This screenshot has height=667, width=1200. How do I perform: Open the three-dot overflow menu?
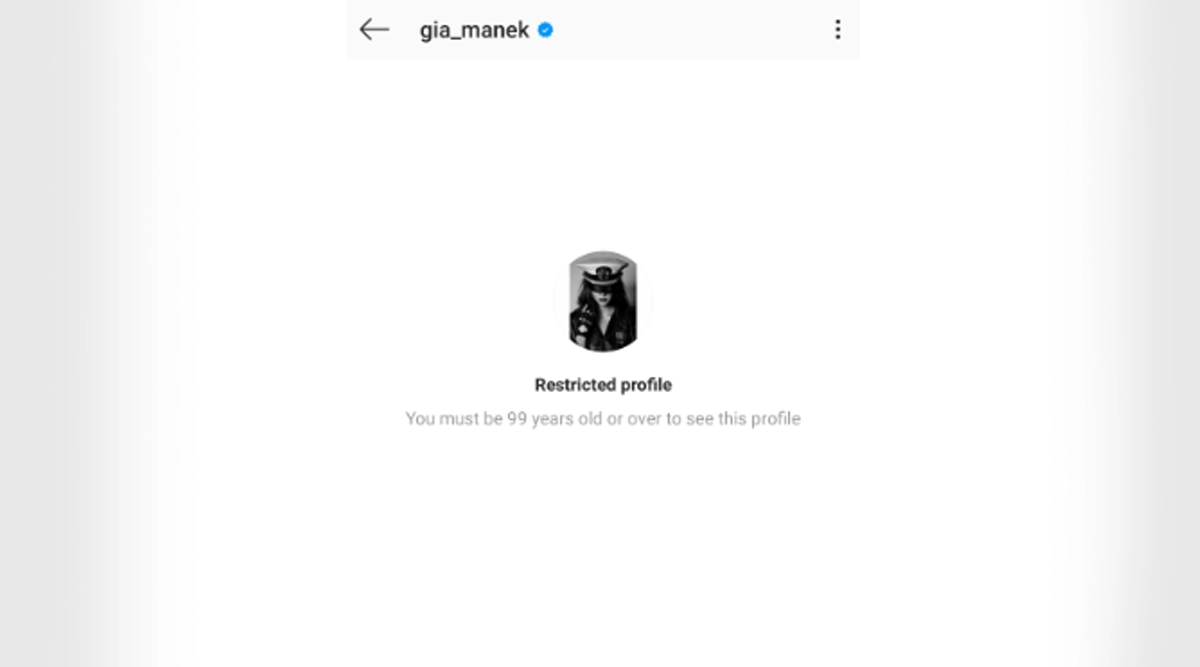coord(837,30)
